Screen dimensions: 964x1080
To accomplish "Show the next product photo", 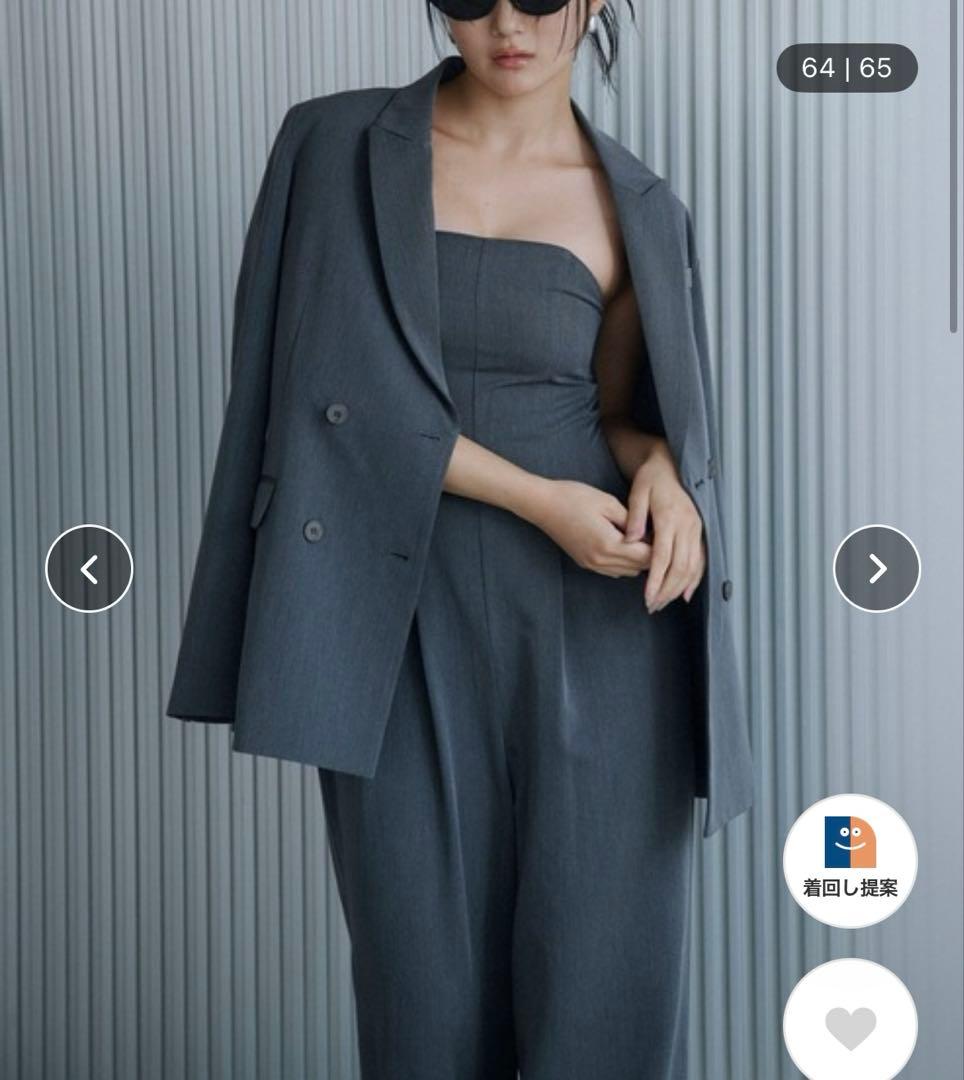I will click(876, 568).
